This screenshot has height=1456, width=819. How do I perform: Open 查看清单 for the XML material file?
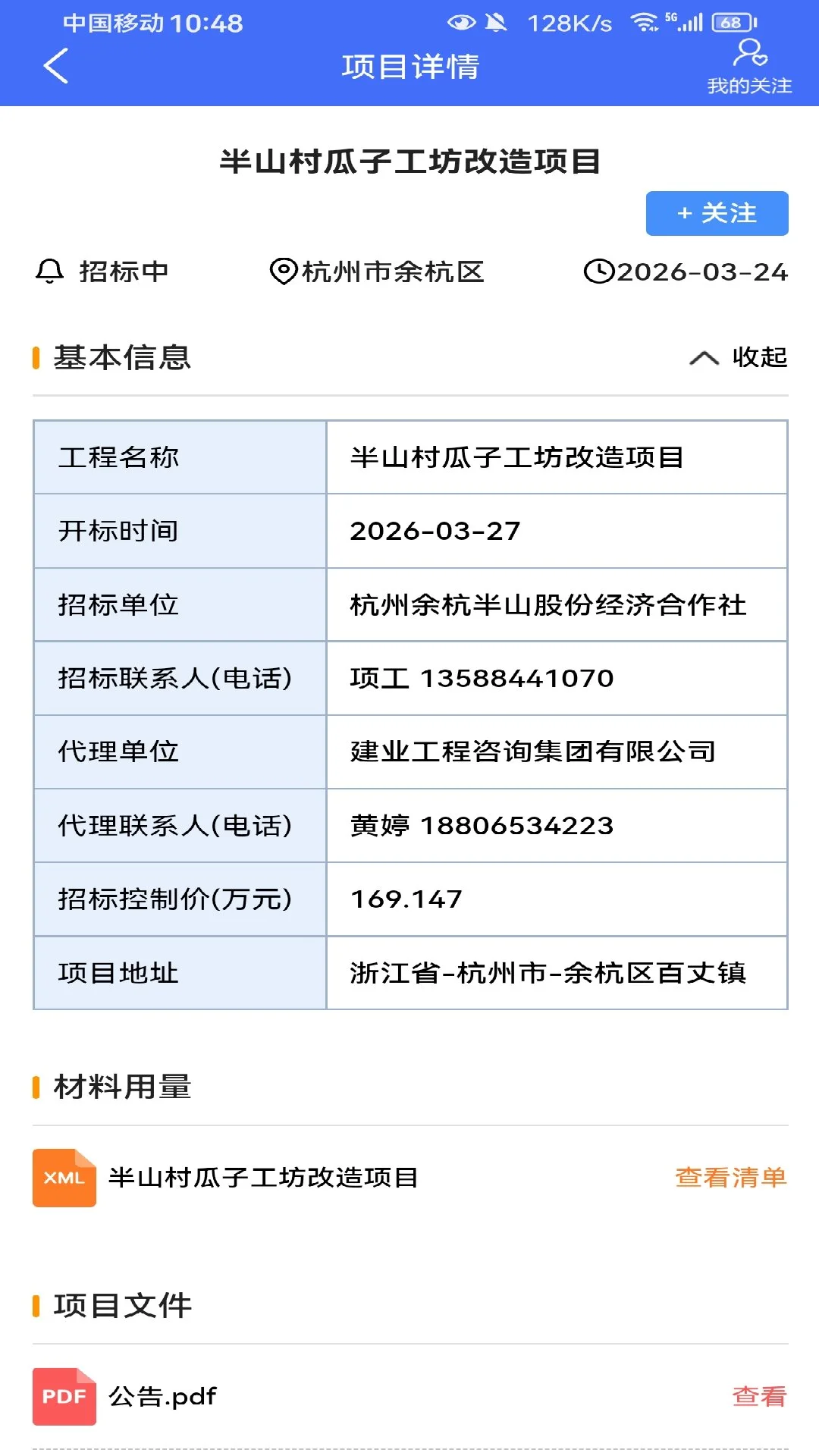(x=731, y=1177)
